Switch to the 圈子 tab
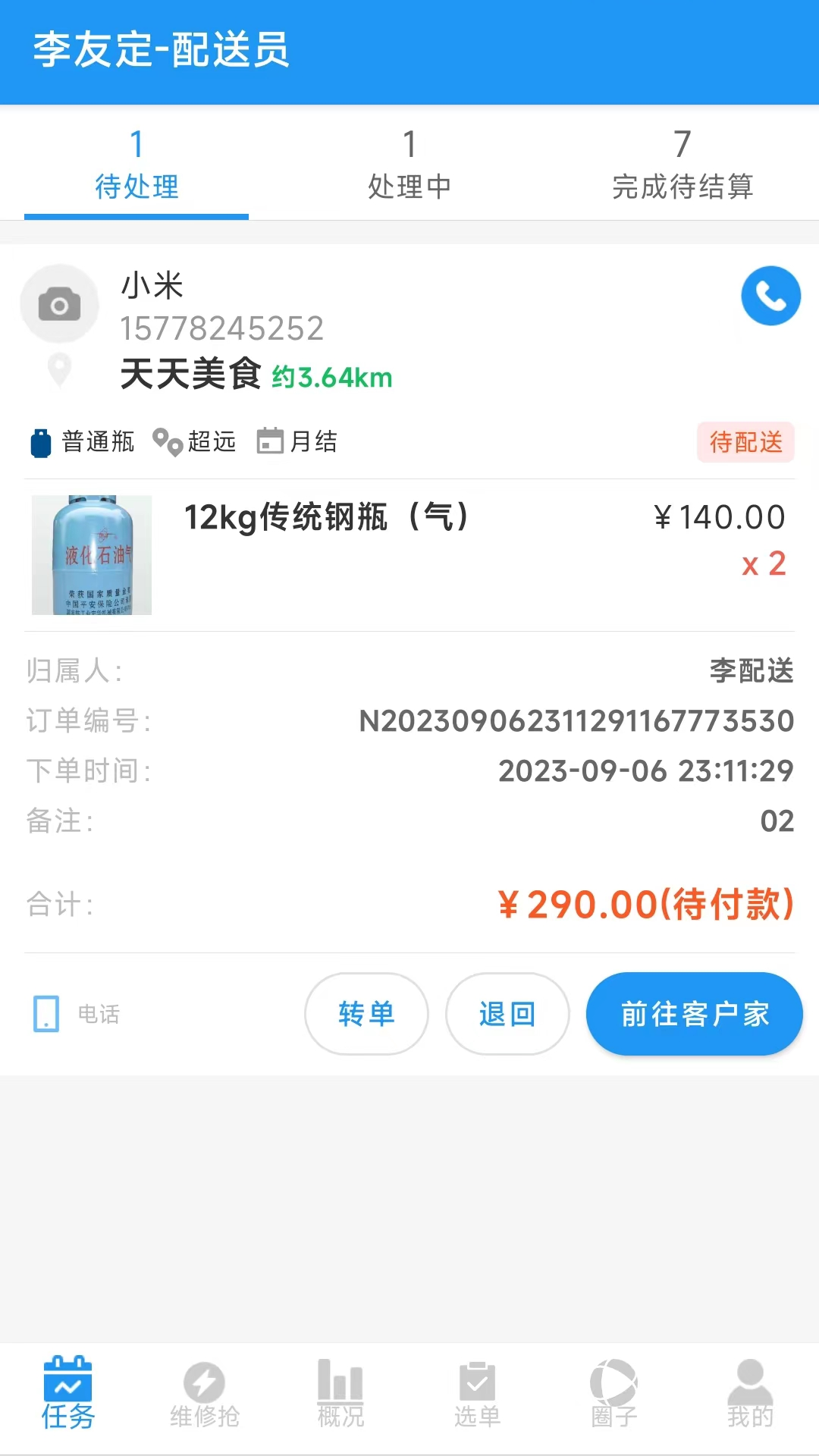Screen dimensions: 819x1456 click(613, 1395)
